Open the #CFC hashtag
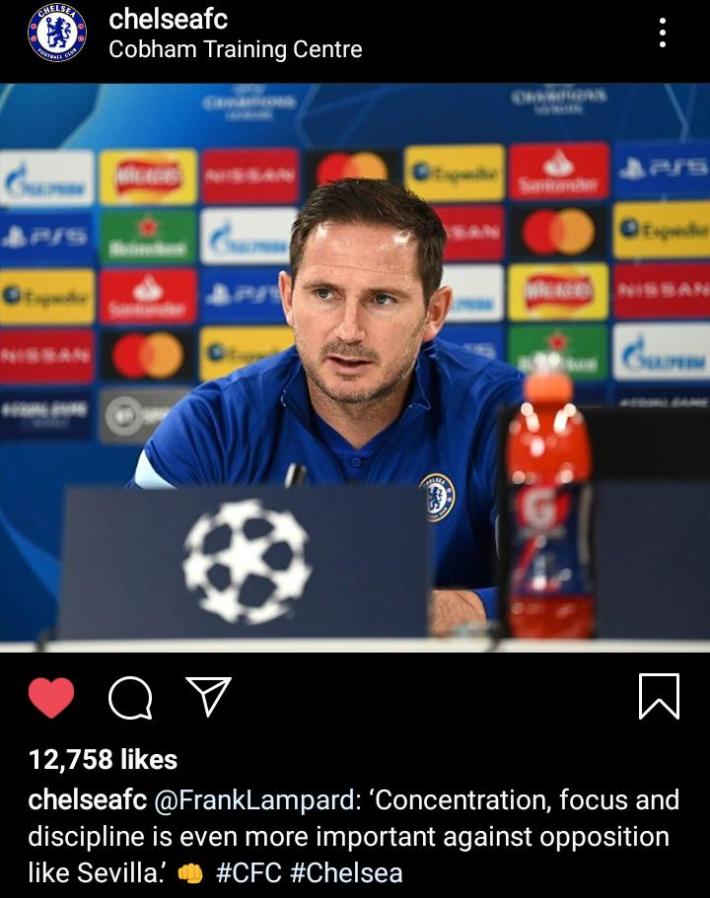710x898 pixels. coord(248,872)
